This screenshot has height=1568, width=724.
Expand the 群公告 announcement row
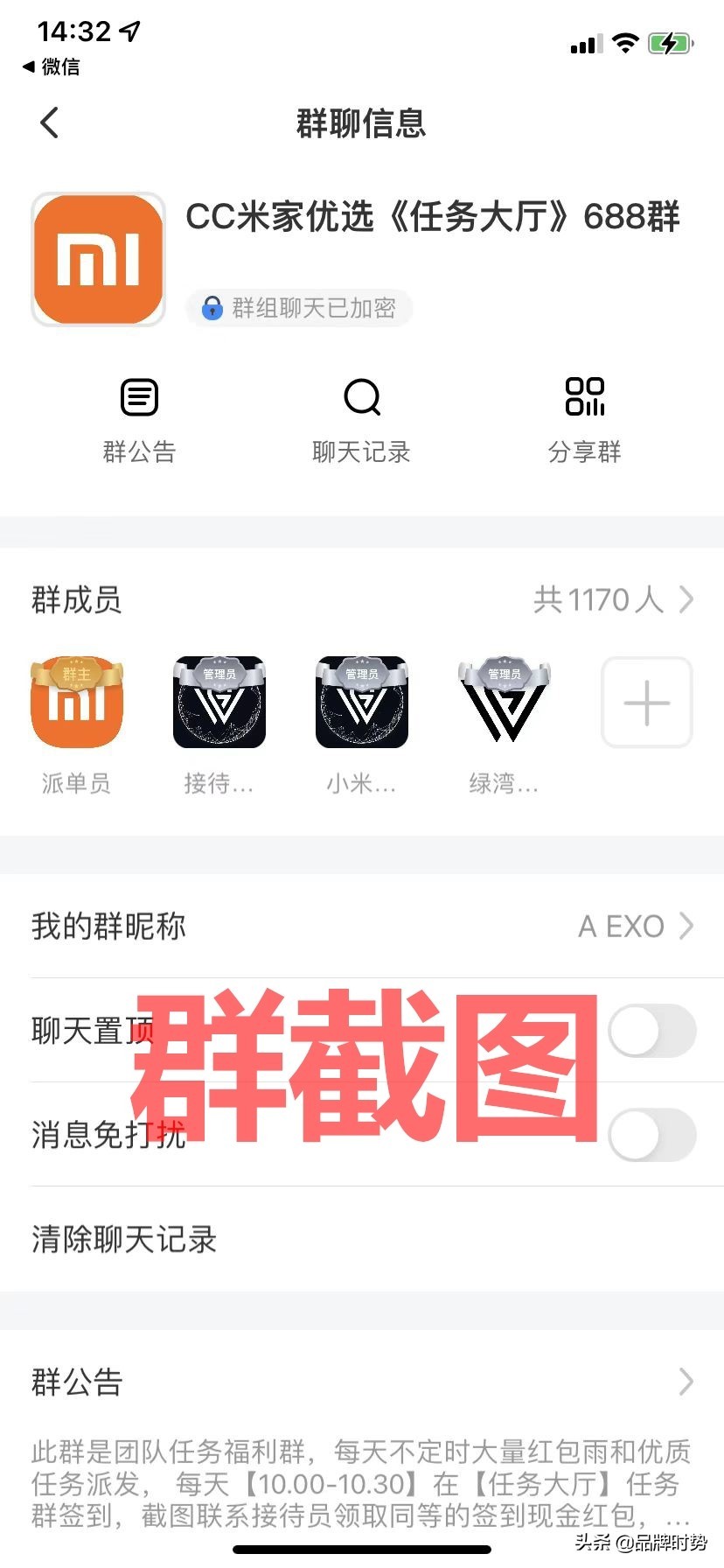[x=362, y=1382]
